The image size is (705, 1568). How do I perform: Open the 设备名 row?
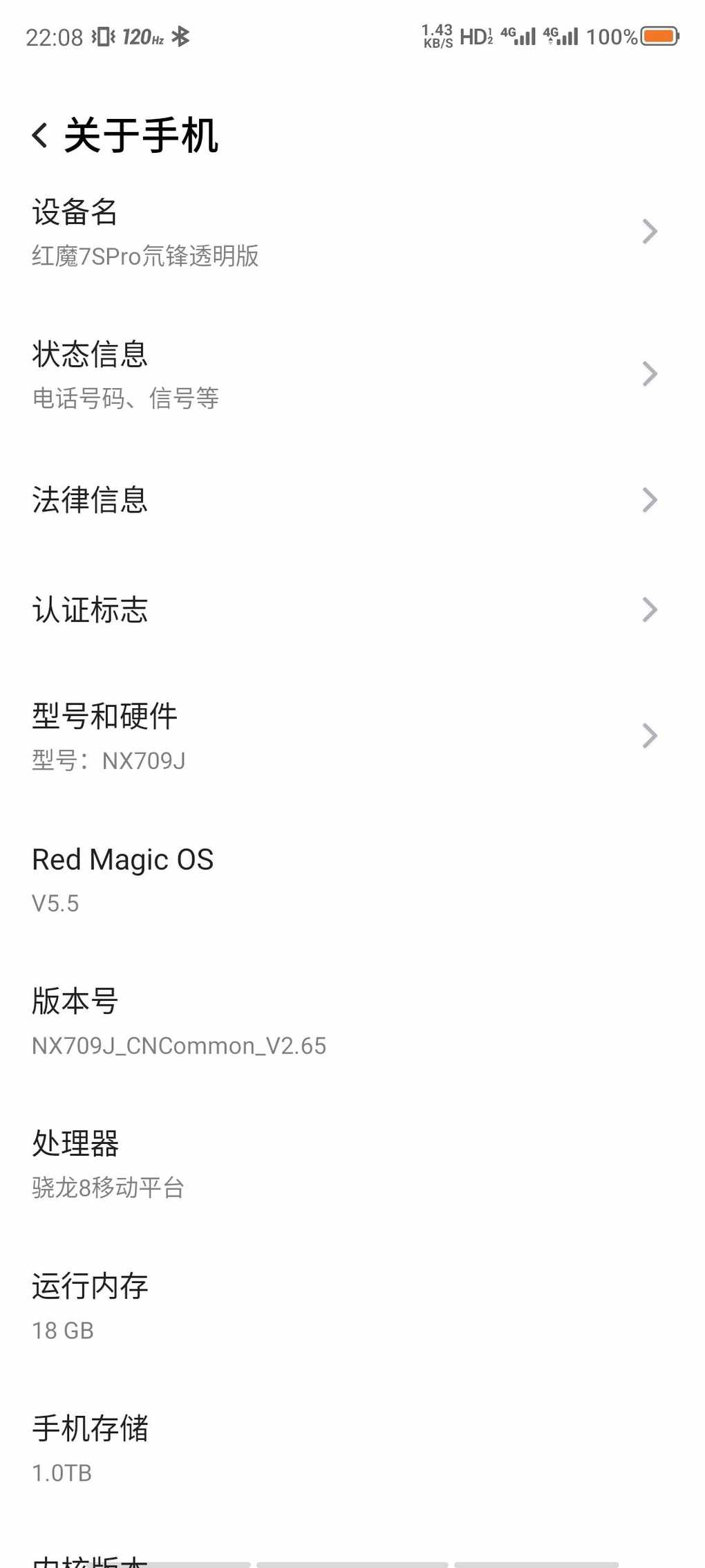click(x=352, y=232)
